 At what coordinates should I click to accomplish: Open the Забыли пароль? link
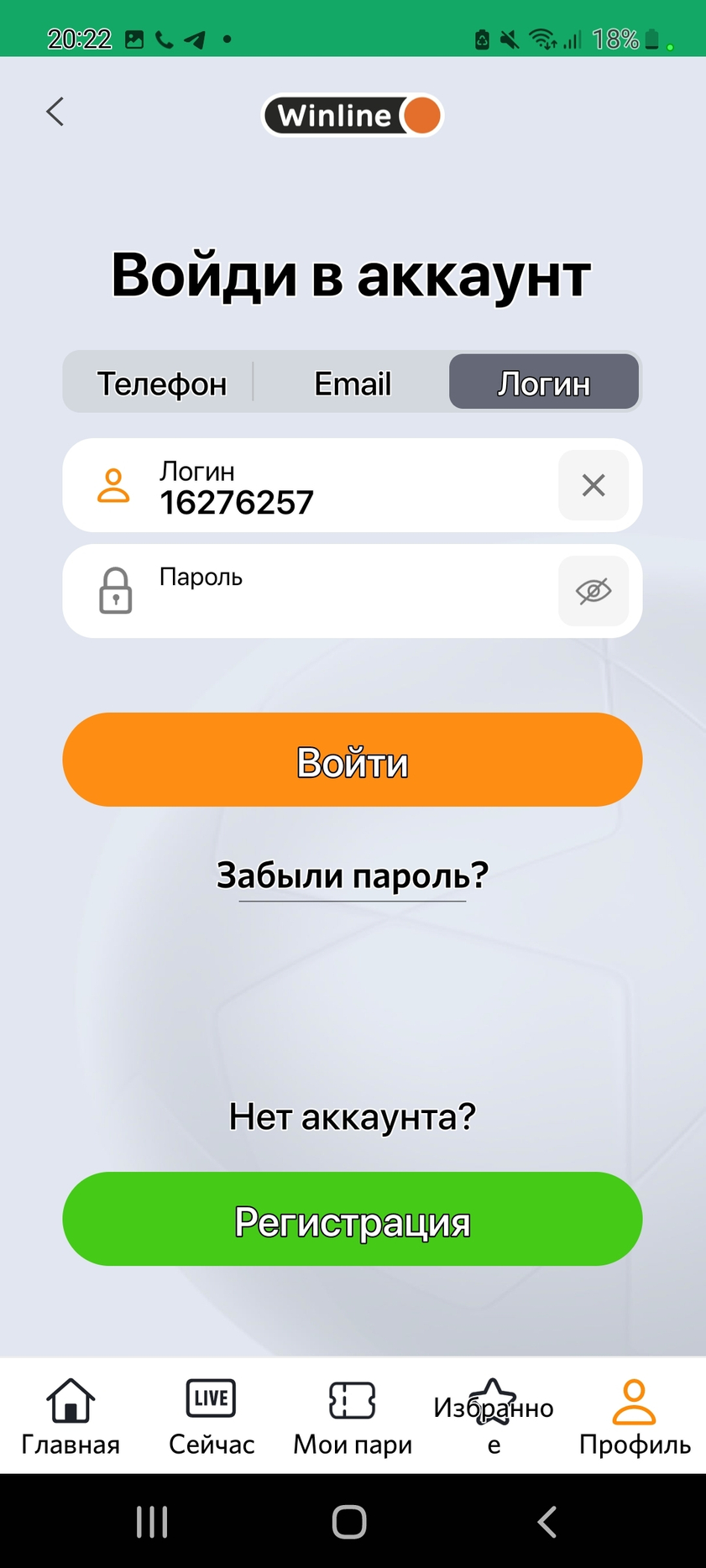pos(353,875)
